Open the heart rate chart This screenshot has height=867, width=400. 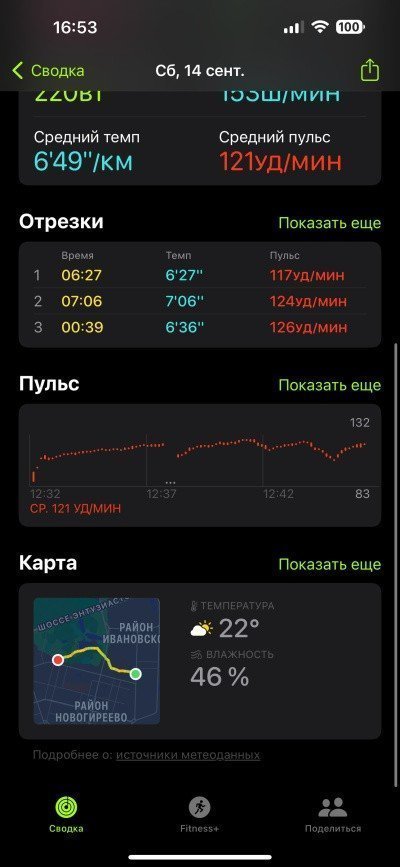pyautogui.click(x=200, y=465)
